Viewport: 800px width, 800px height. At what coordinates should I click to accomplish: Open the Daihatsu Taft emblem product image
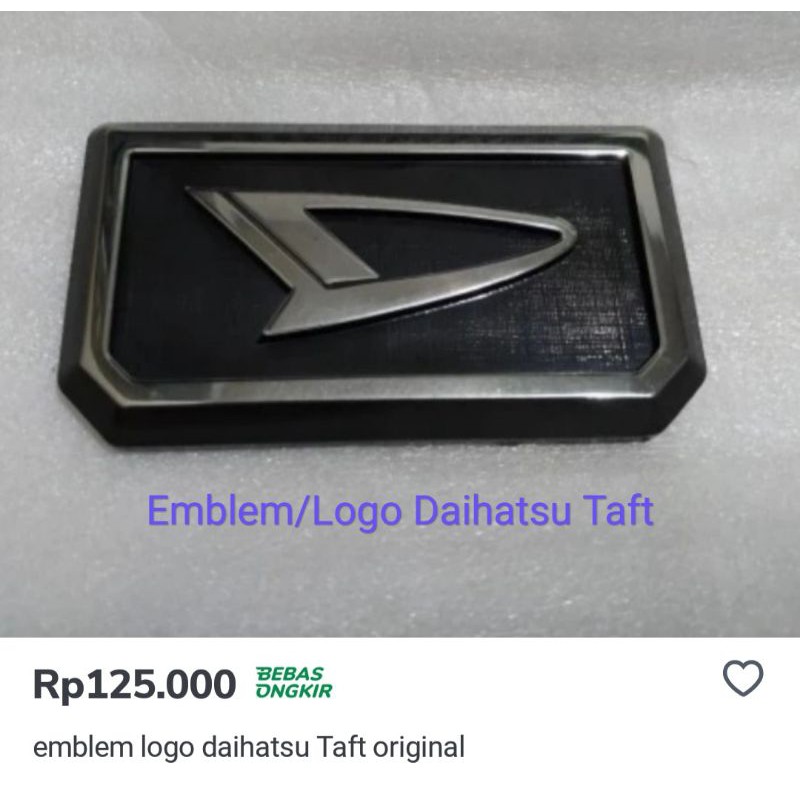[400, 320]
